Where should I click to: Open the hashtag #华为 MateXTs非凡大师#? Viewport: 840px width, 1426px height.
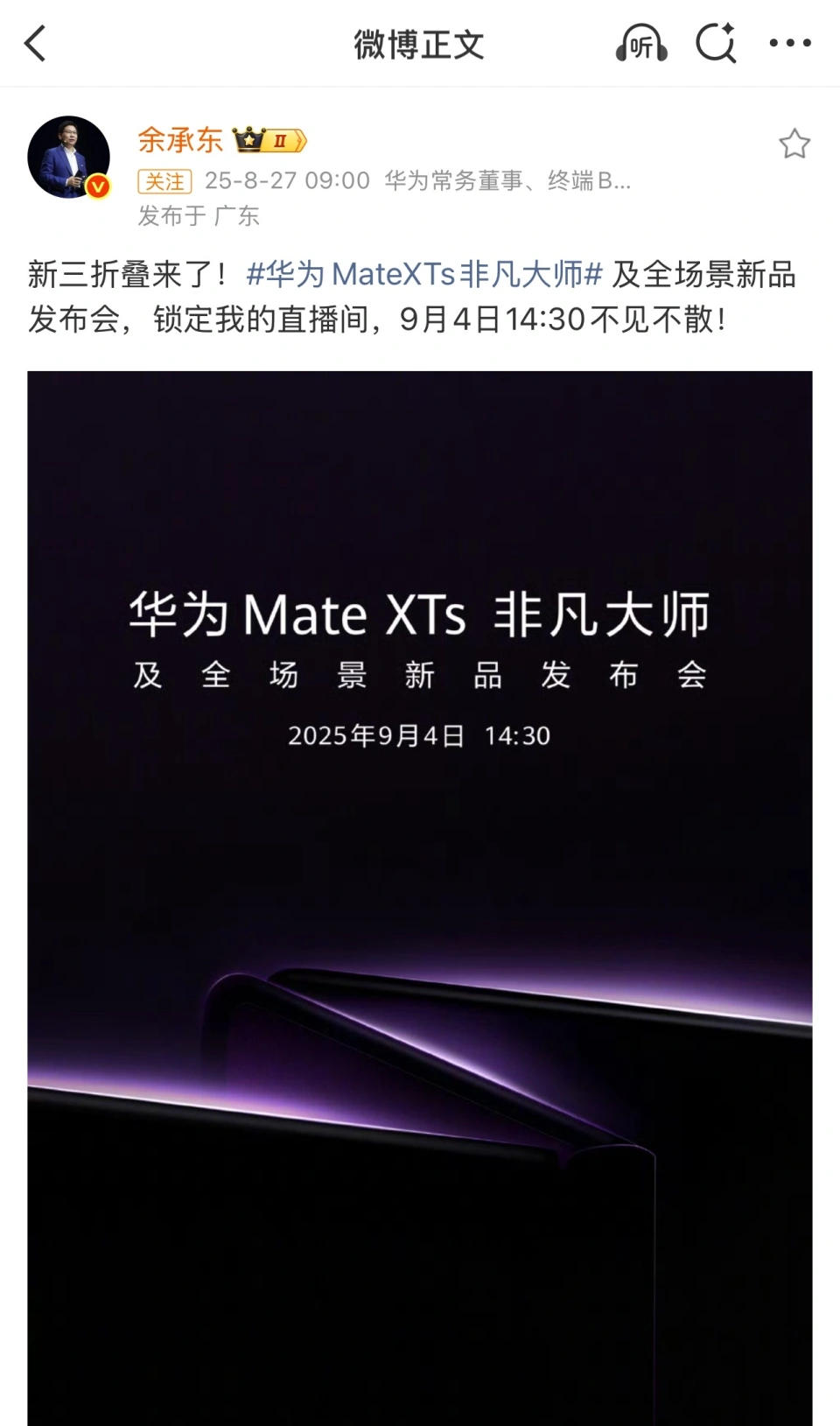(424, 275)
